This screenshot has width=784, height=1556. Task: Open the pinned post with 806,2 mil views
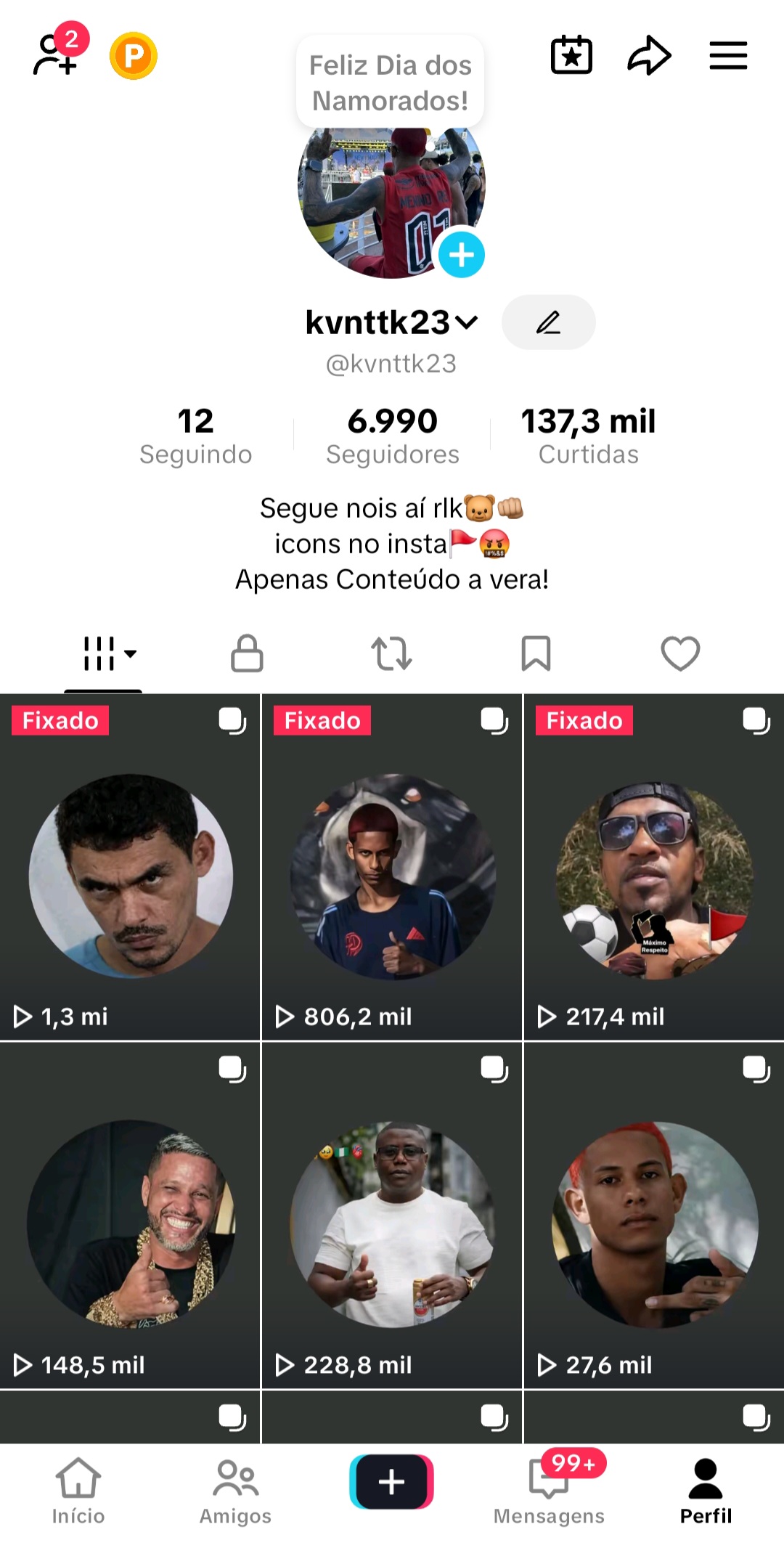point(392,868)
